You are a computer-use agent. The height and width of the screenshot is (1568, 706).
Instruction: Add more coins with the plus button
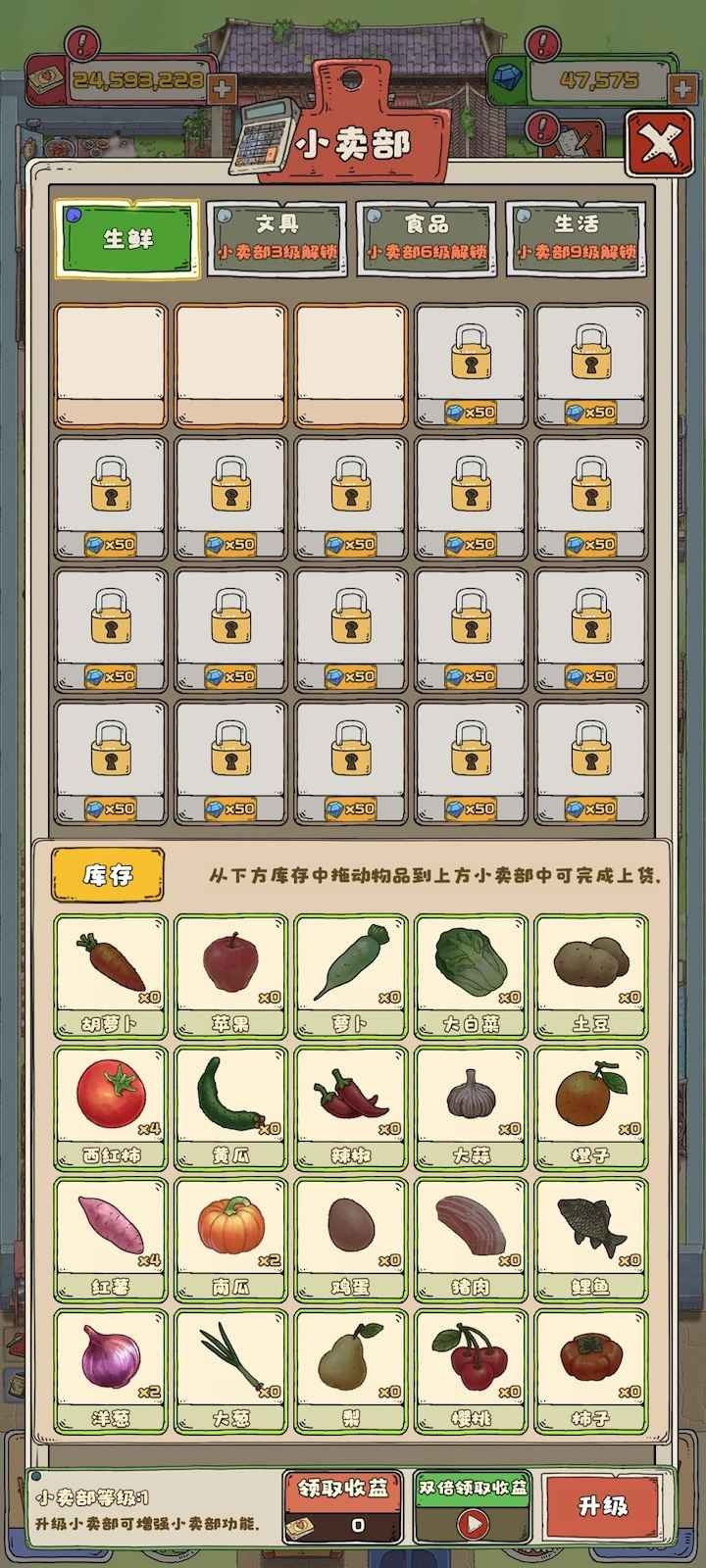(x=223, y=88)
